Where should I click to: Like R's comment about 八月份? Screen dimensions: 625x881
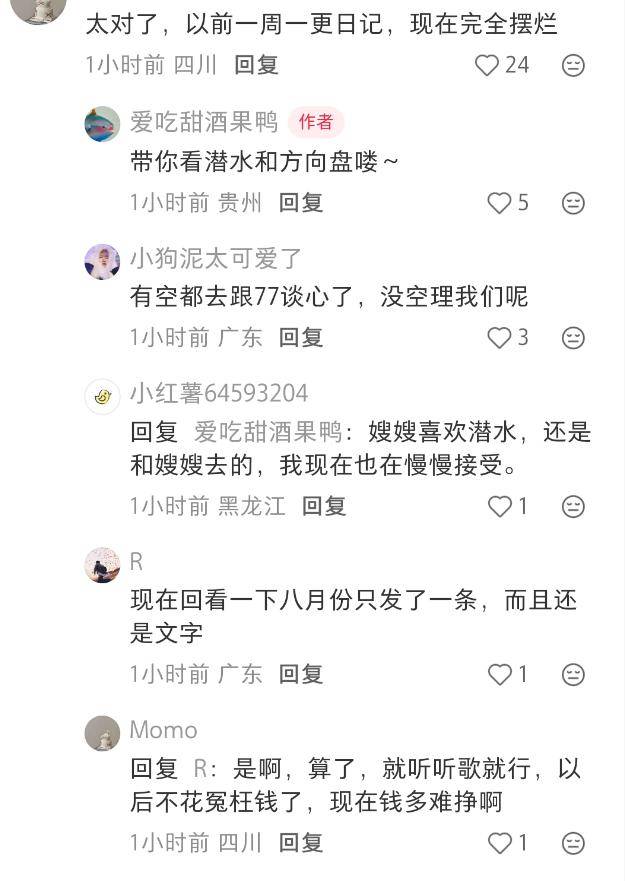point(499,675)
